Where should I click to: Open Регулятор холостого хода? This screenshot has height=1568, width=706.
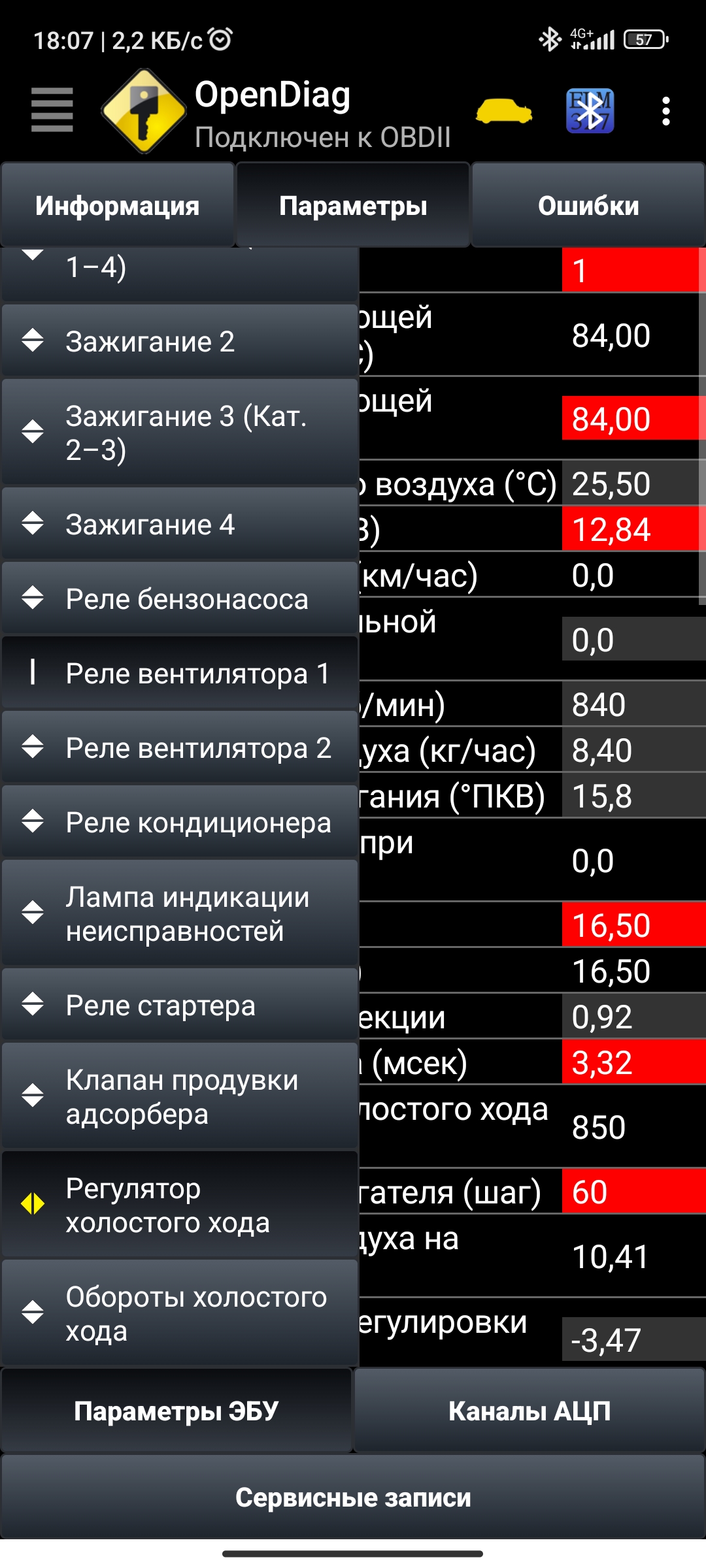pos(180,1205)
